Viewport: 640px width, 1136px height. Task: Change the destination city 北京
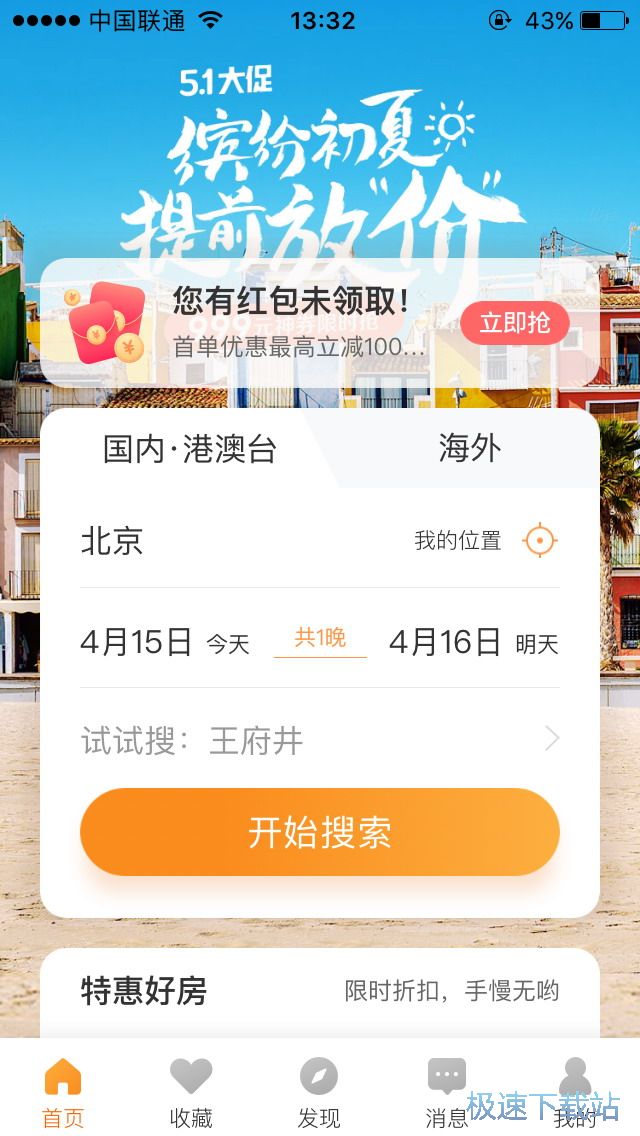coord(112,541)
